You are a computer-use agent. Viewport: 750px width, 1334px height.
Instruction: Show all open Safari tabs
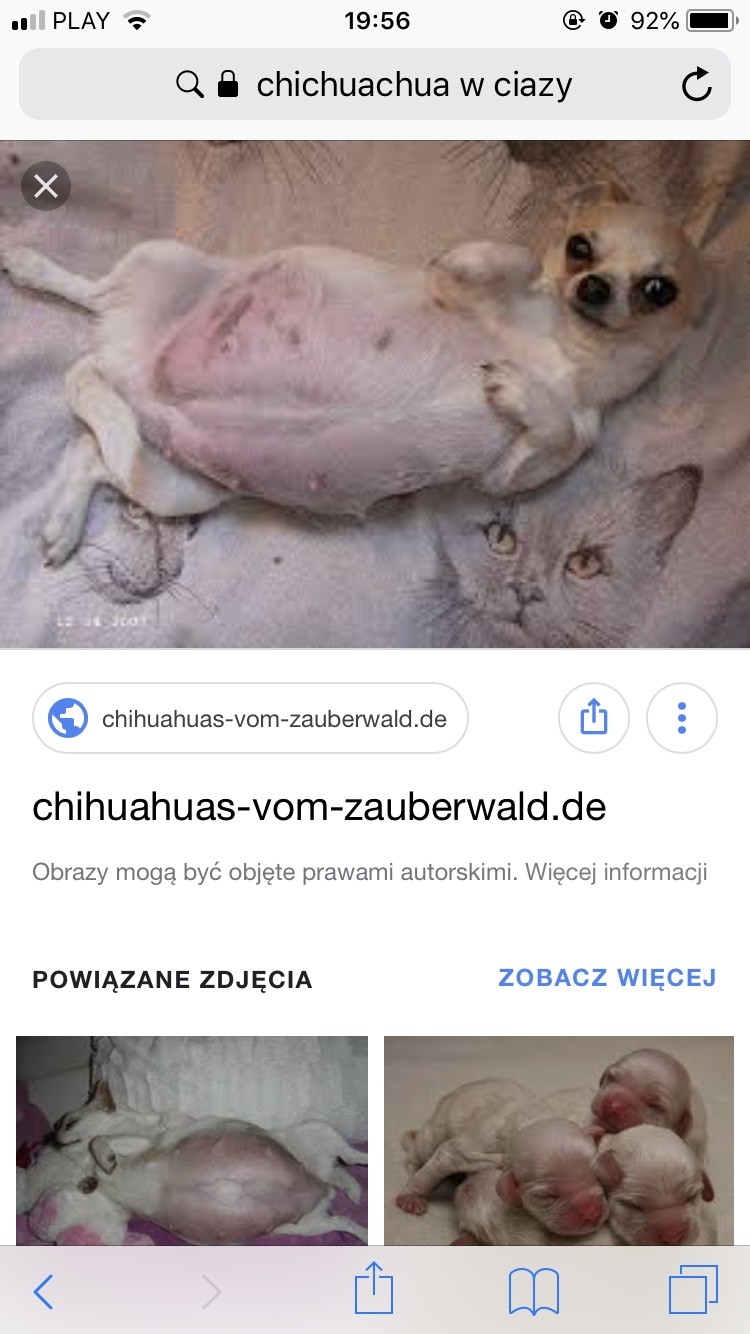[693, 1291]
